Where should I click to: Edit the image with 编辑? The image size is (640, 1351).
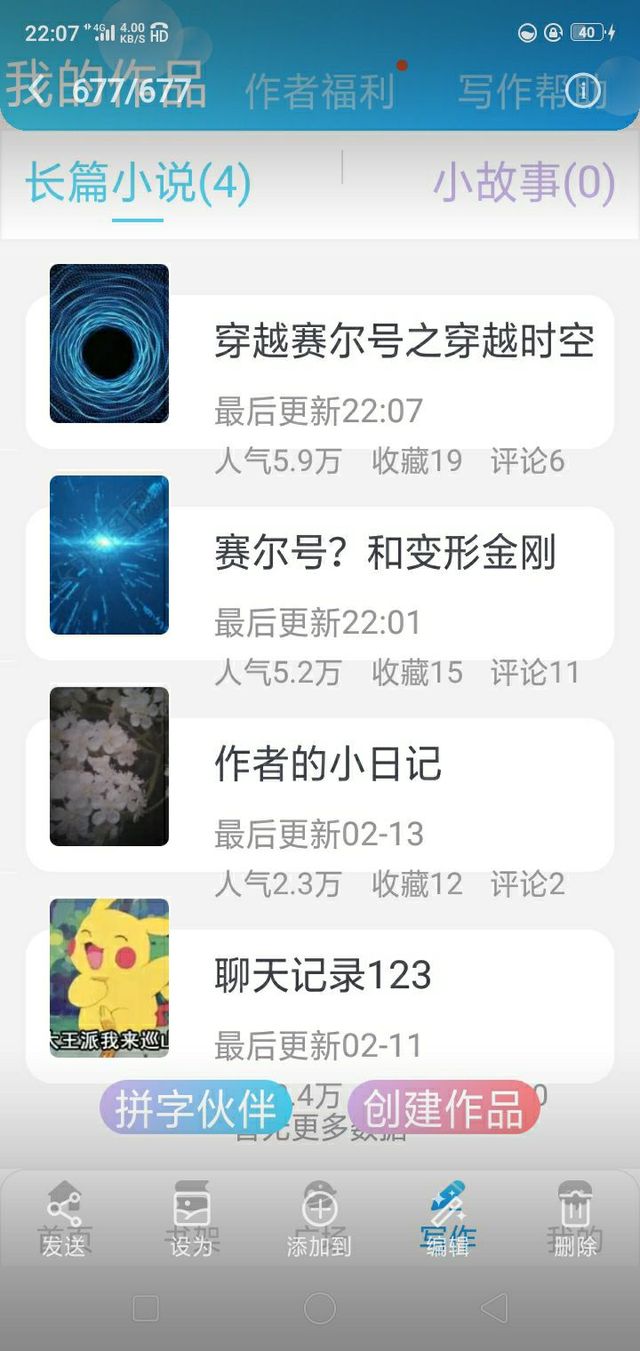pos(447,1222)
